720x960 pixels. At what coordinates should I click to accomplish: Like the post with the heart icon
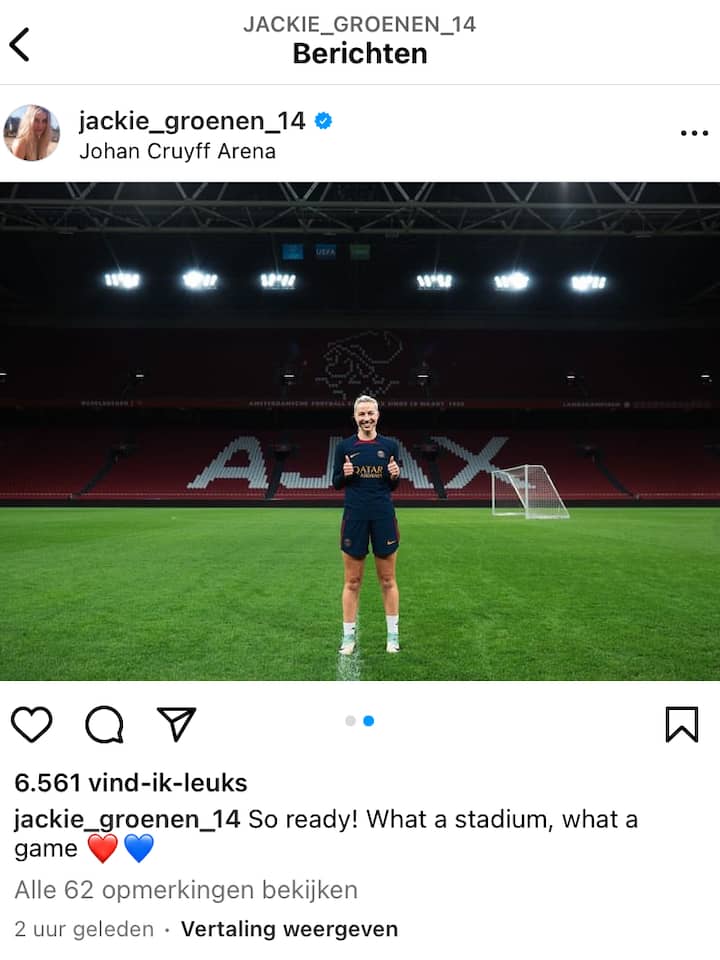[x=31, y=724]
